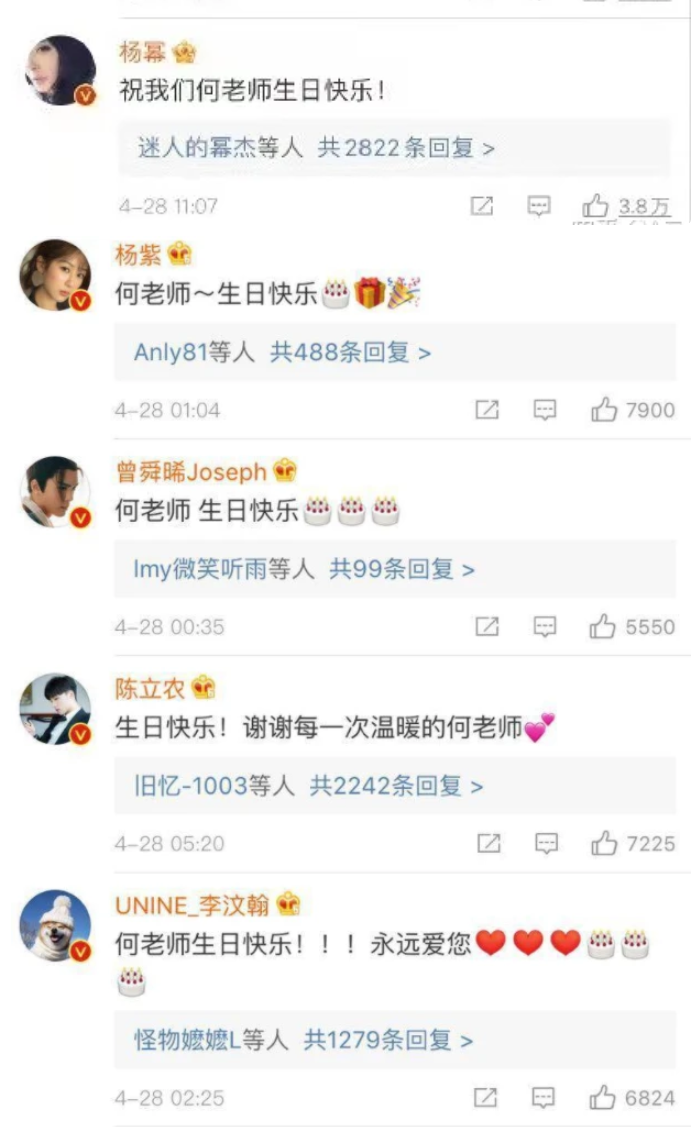Reply to 杨幂's comment
The width and height of the screenshot is (697, 1127).
click(539, 206)
